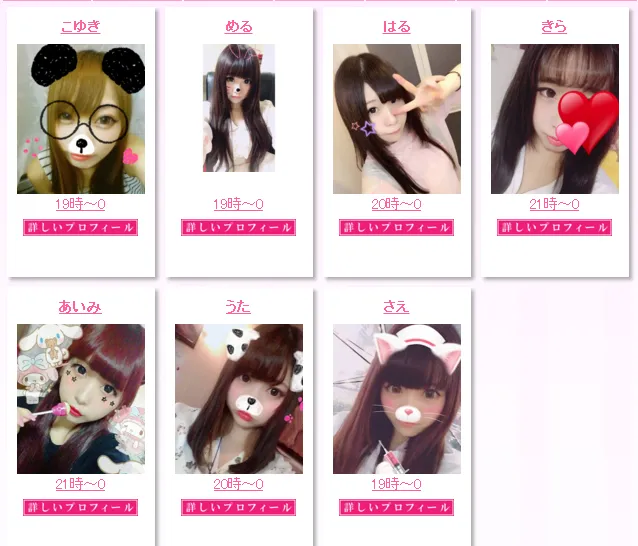Open きら's profile photo

(554, 118)
